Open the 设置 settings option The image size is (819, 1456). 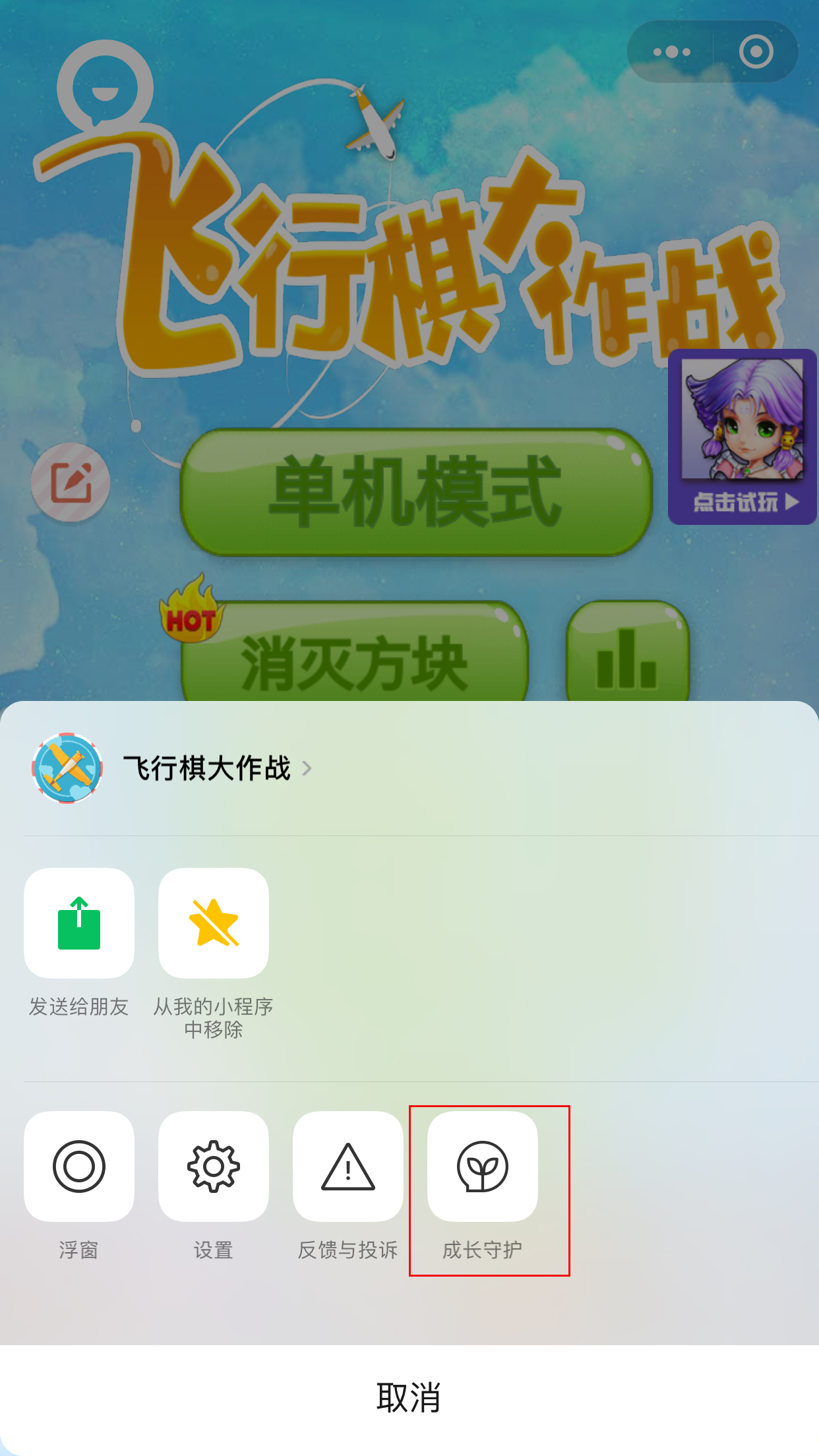pos(214,1167)
